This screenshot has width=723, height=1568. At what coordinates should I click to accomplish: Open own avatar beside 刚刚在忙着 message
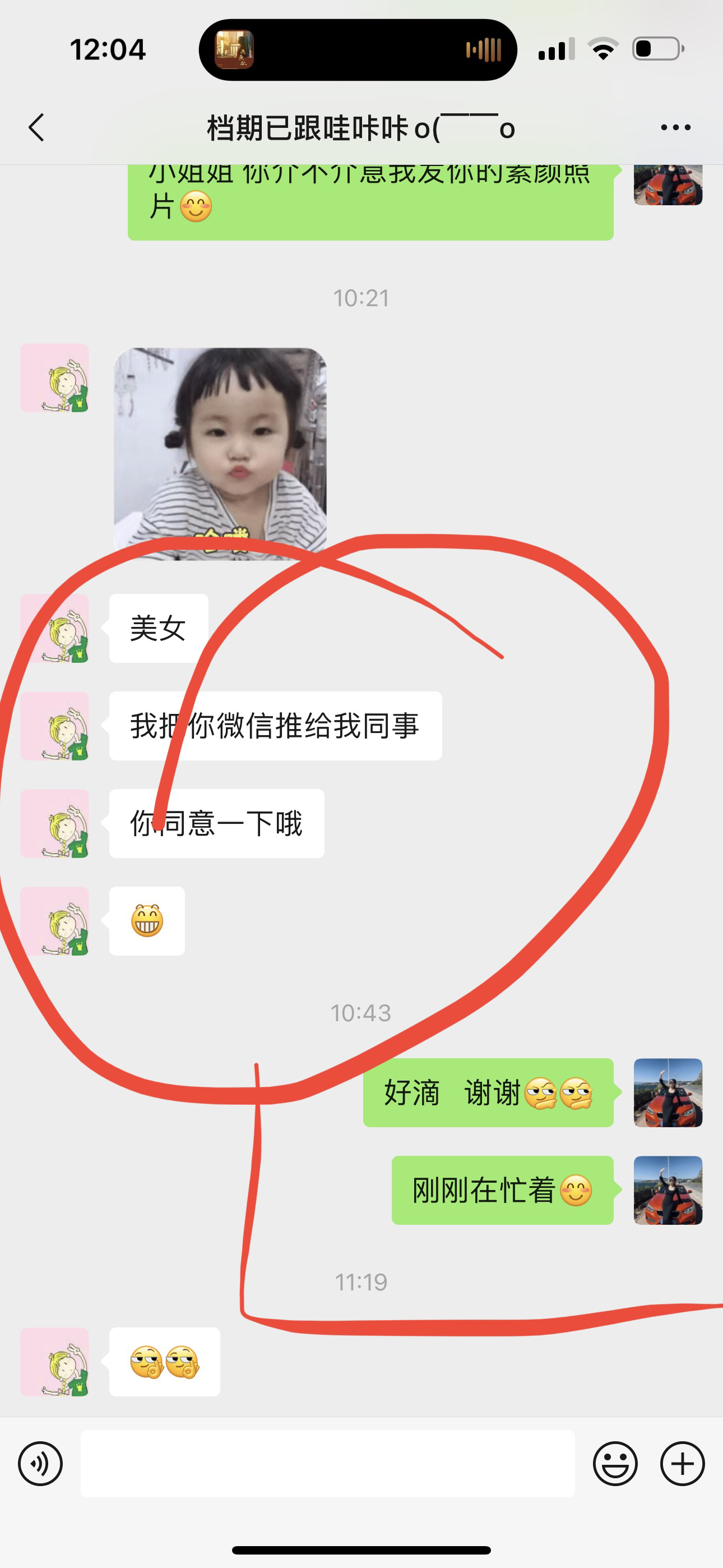point(668,1190)
